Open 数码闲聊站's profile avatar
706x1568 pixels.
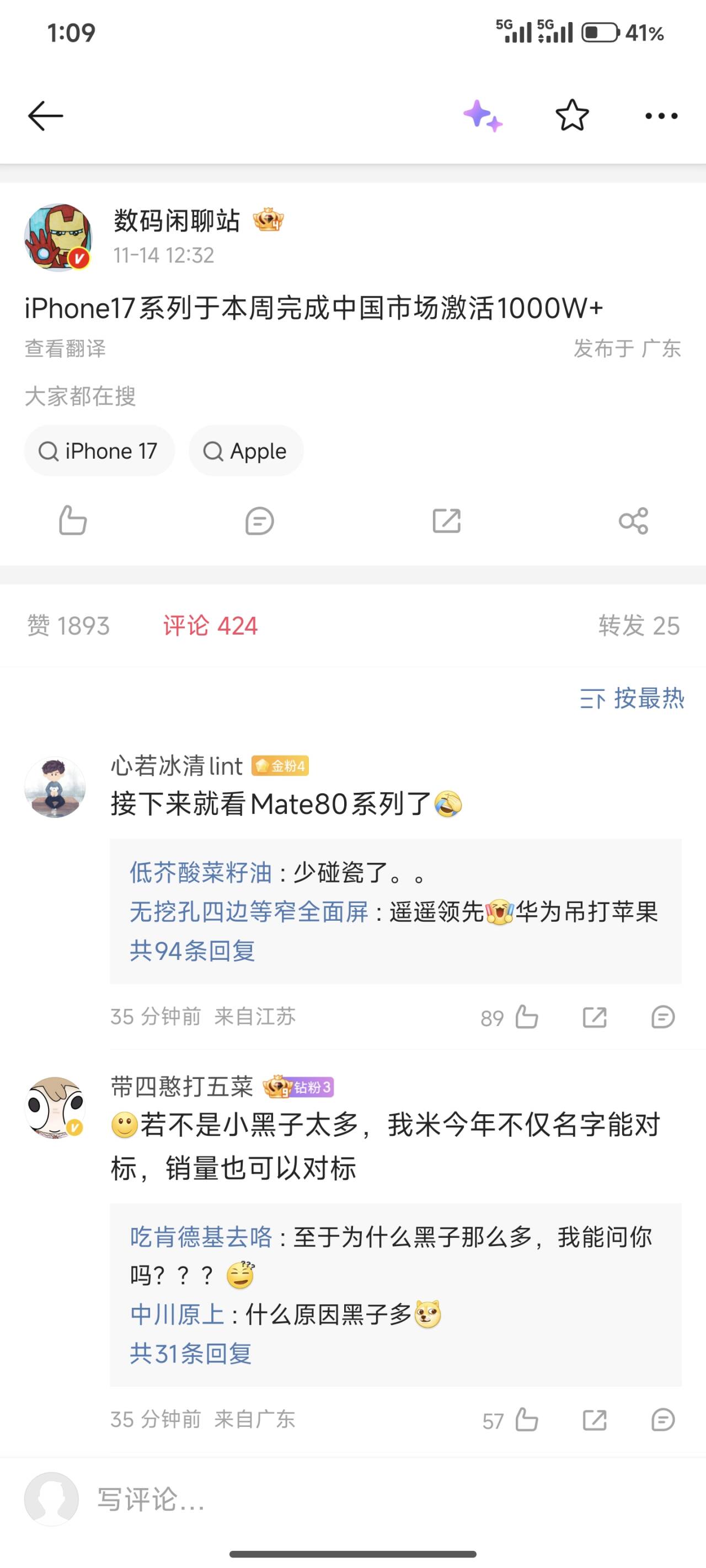pos(58,238)
